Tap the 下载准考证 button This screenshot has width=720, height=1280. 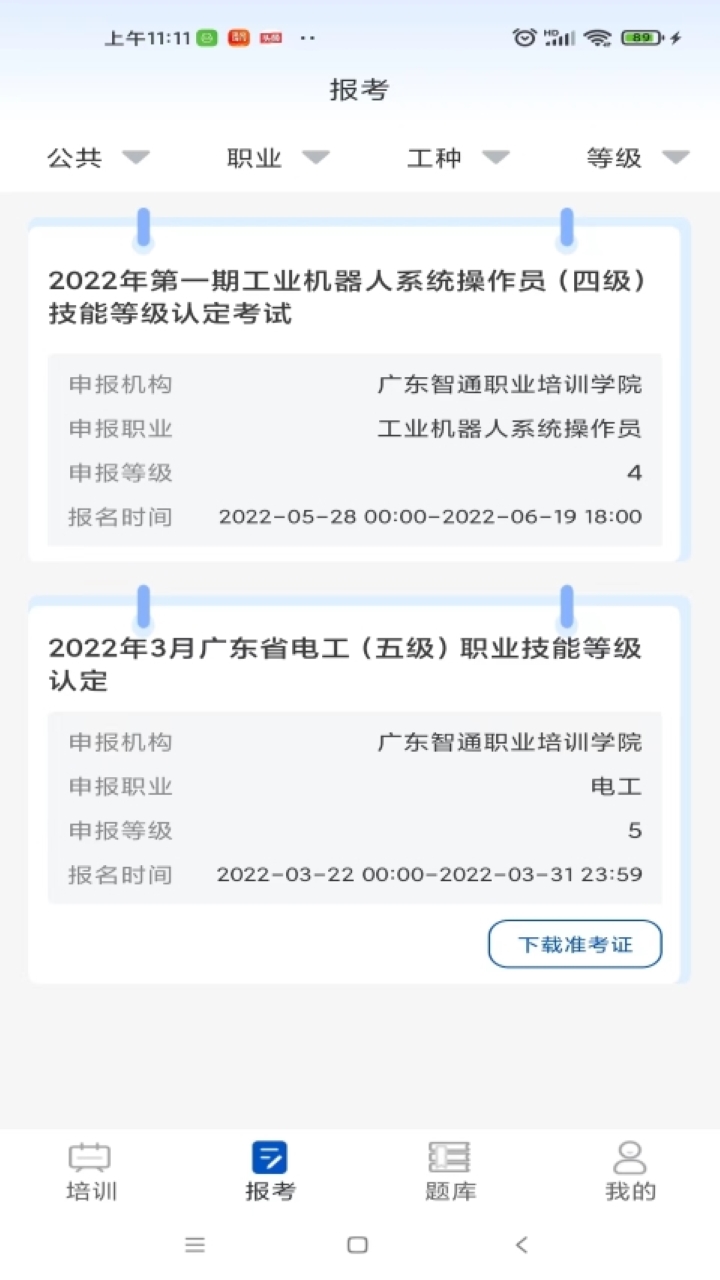click(575, 944)
